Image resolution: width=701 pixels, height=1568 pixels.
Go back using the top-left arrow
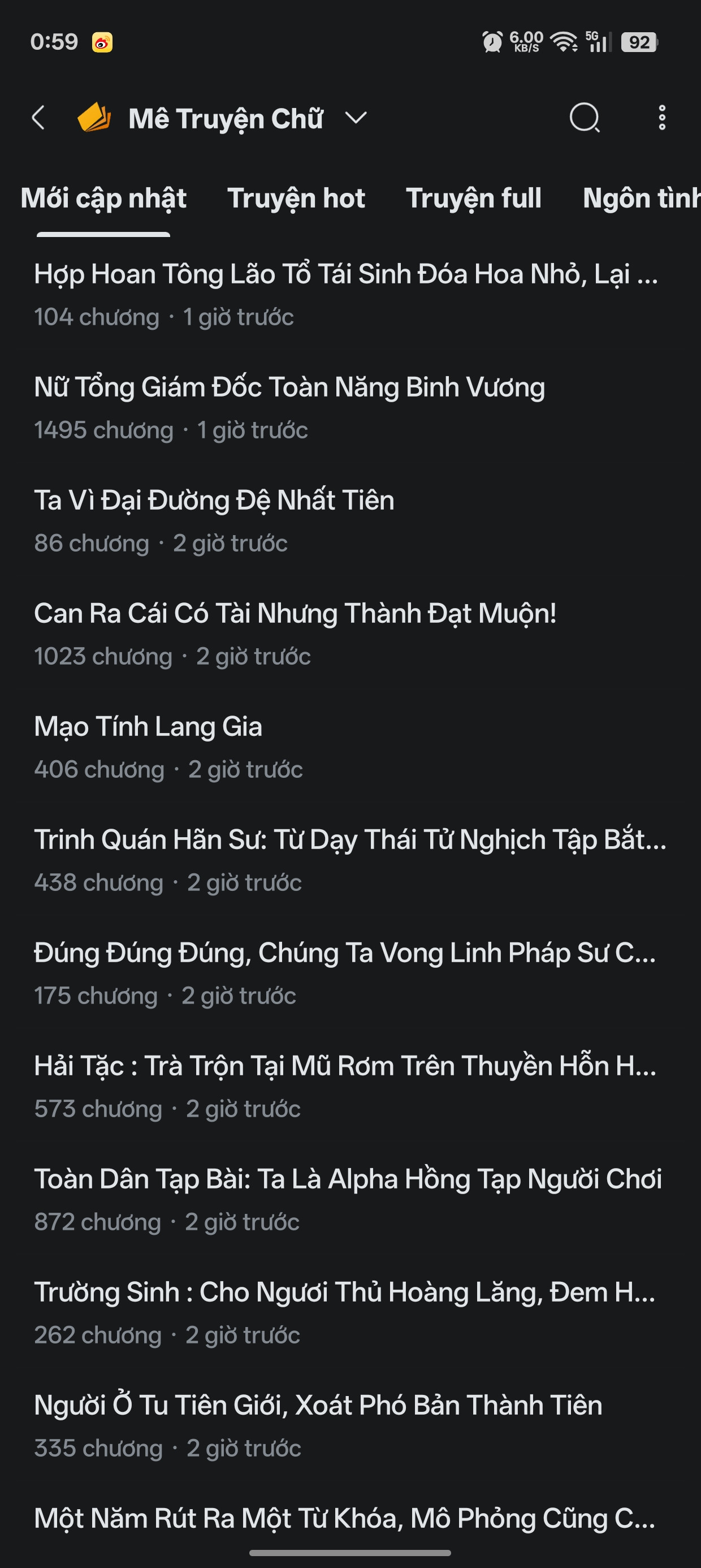click(x=38, y=118)
